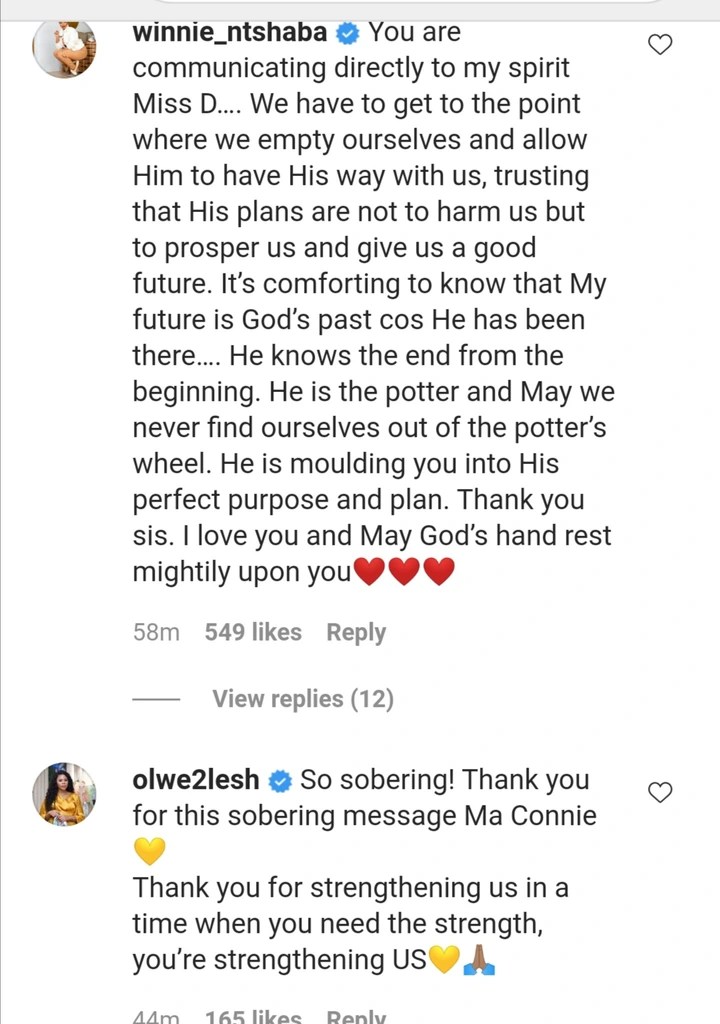Expand View replies (12)
The height and width of the screenshot is (1024, 720).
[303, 699]
